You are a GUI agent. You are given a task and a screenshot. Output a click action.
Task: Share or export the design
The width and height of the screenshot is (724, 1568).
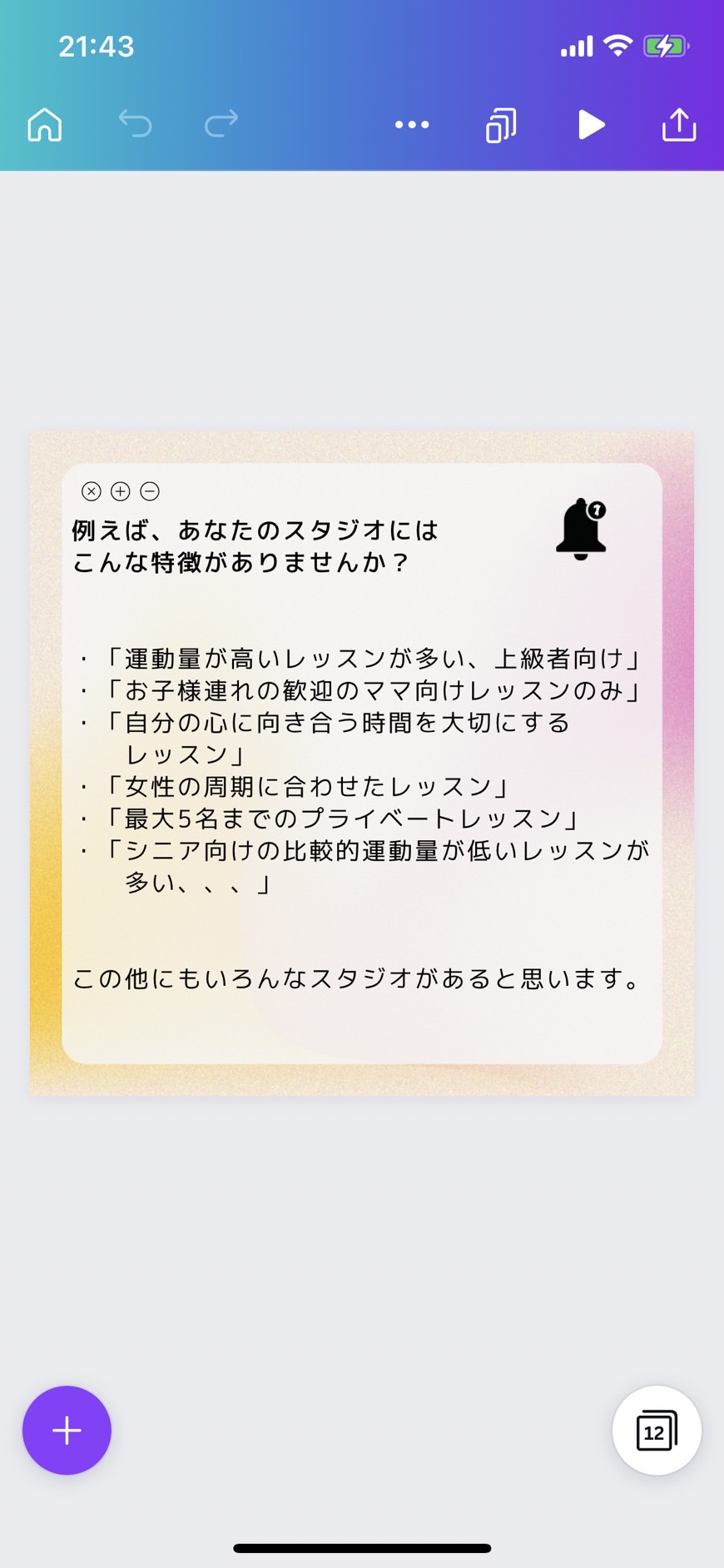679,125
